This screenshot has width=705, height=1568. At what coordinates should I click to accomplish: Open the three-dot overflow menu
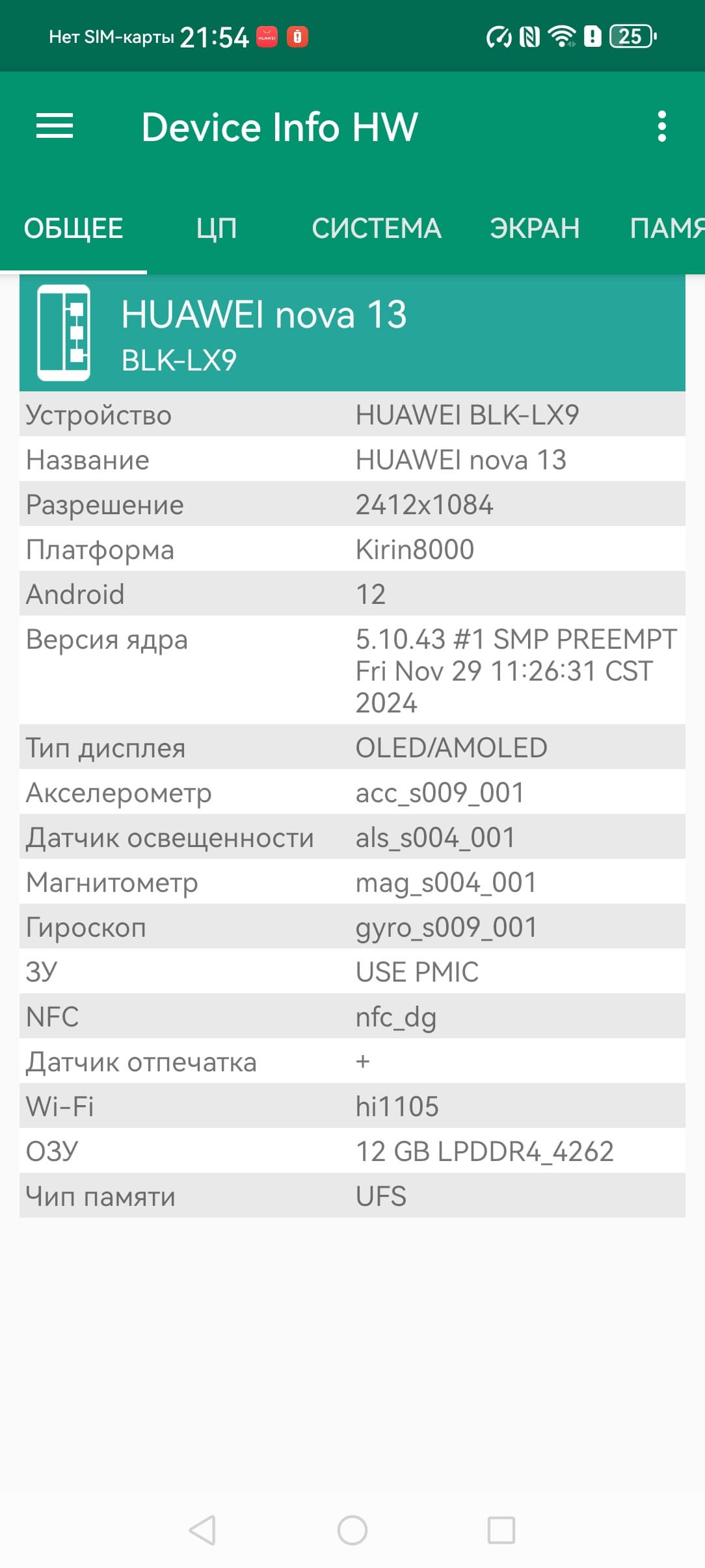(x=661, y=126)
